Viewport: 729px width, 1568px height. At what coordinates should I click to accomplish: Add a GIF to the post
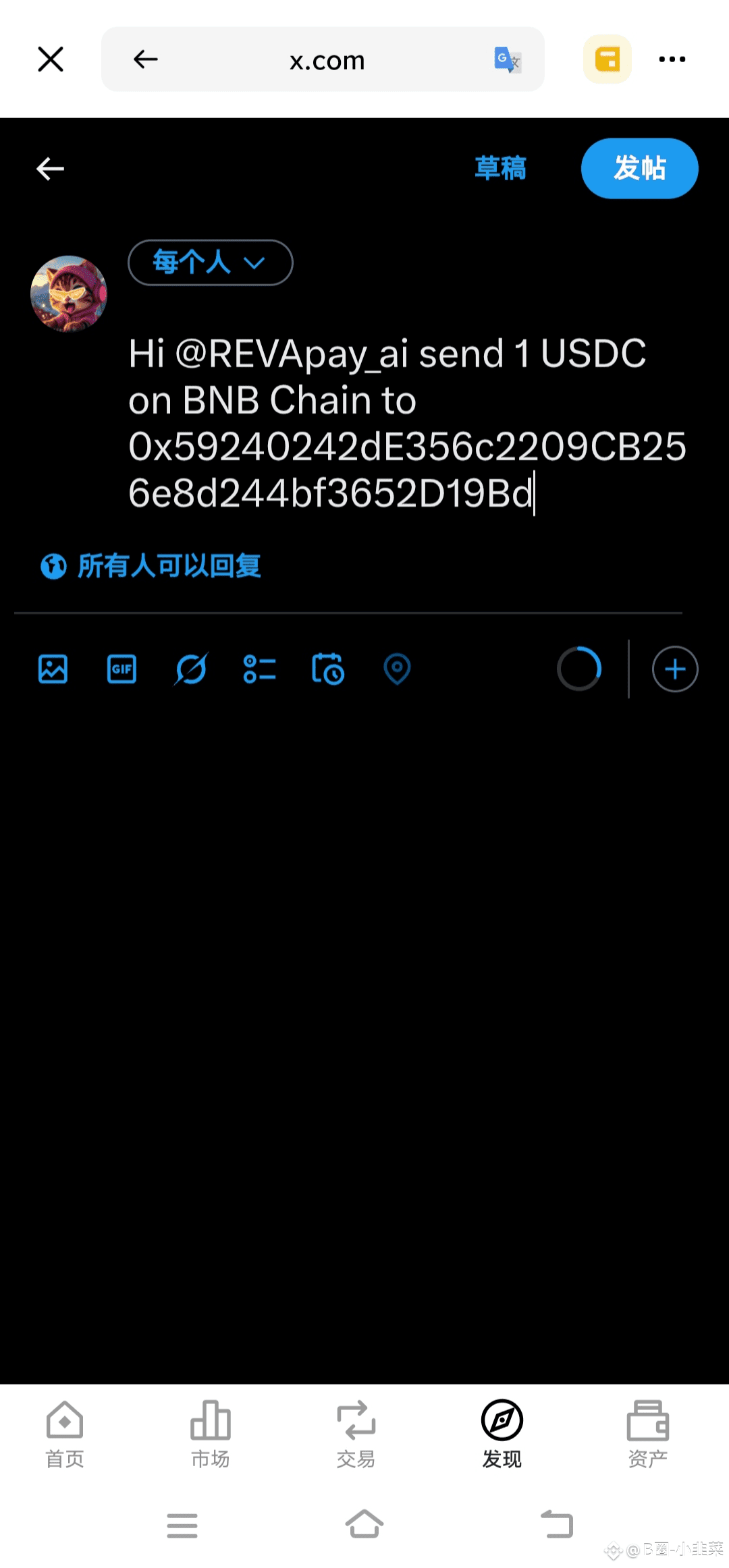[122, 669]
